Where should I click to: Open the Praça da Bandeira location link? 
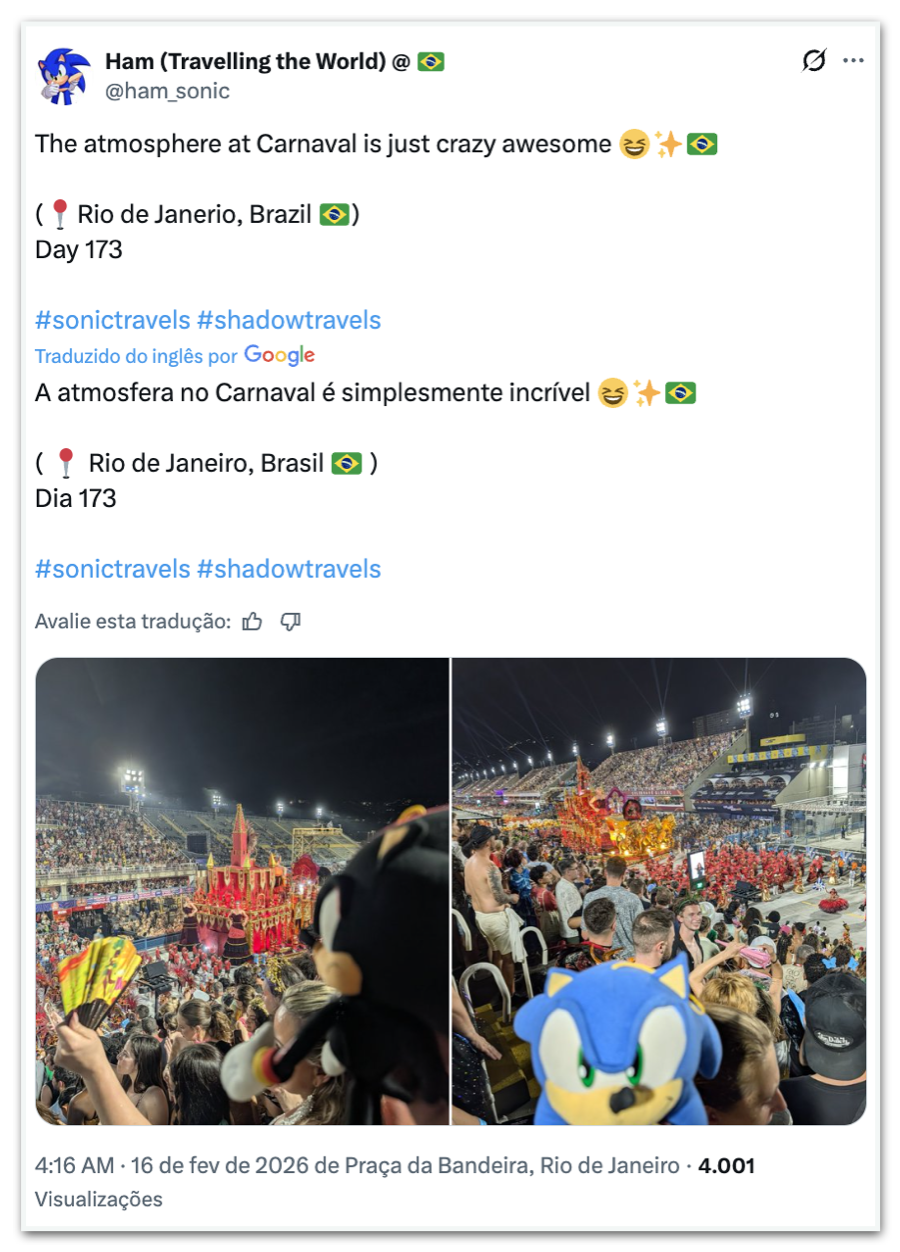(x=512, y=1165)
